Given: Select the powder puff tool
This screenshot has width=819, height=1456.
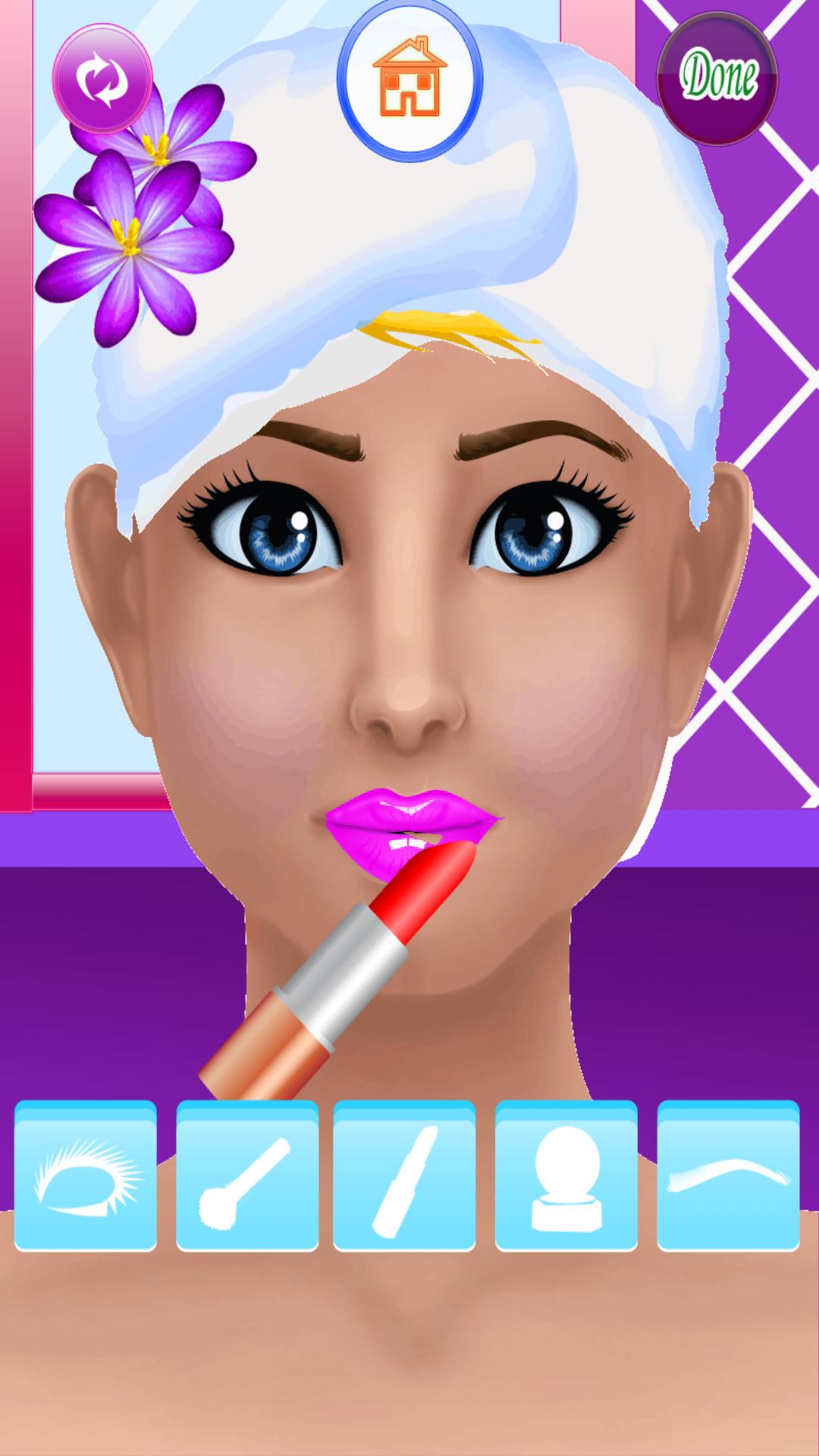Looking at the screenshot, I should pyautogui.click(x=566, y=1175).
